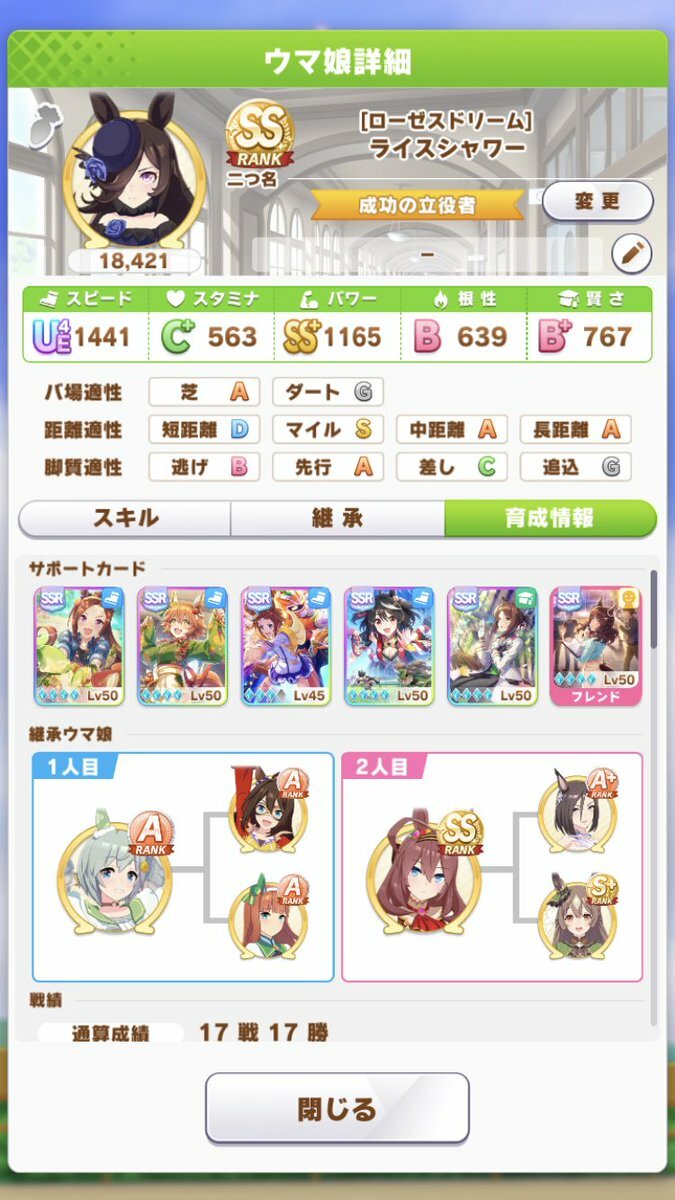Tap the 変更 title change button
This screenshot has height=1200, width=675.
[596, 201]
